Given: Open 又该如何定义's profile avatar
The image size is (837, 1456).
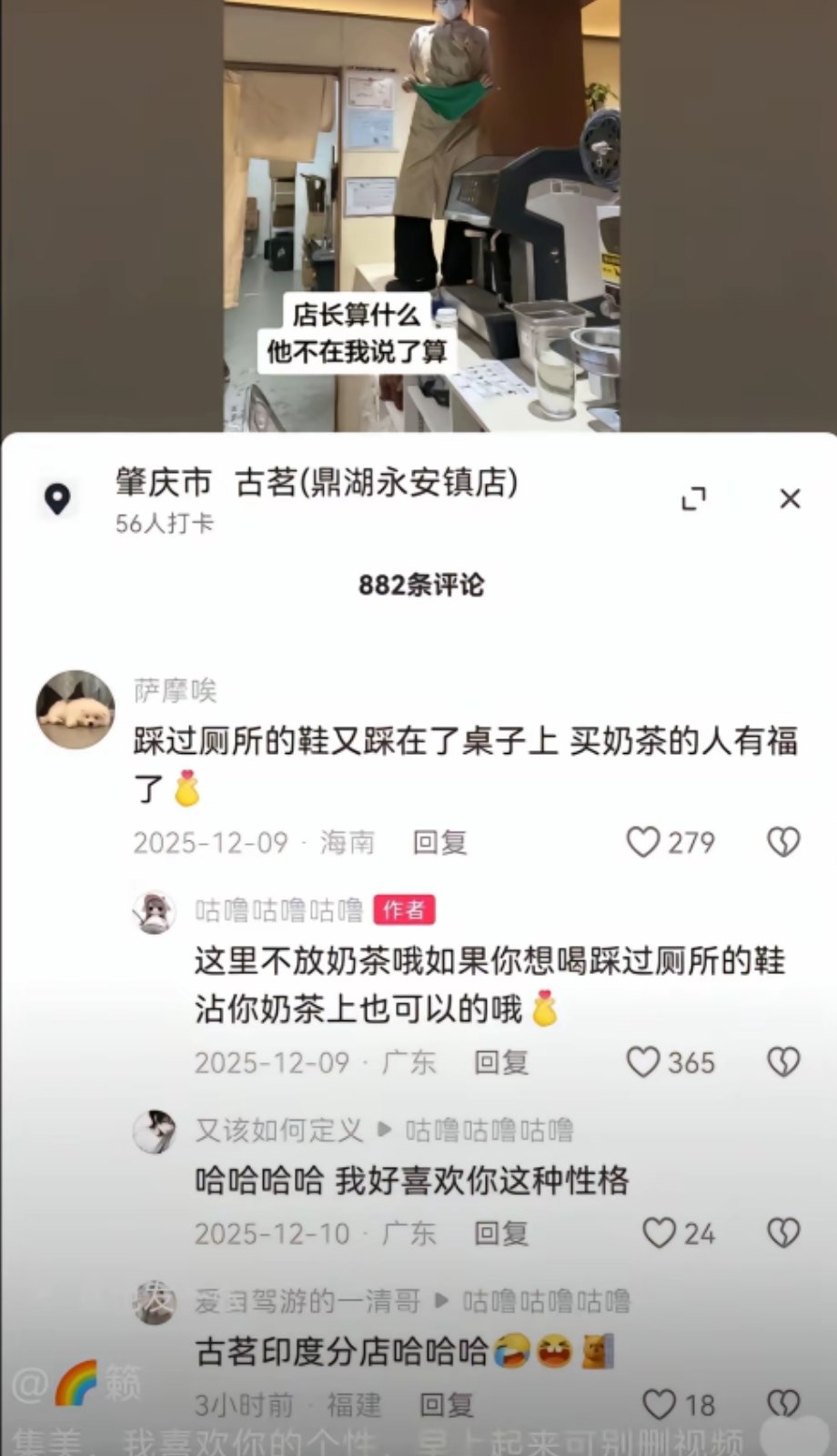Looking at the screenshot, I should tap(155, 1132).
